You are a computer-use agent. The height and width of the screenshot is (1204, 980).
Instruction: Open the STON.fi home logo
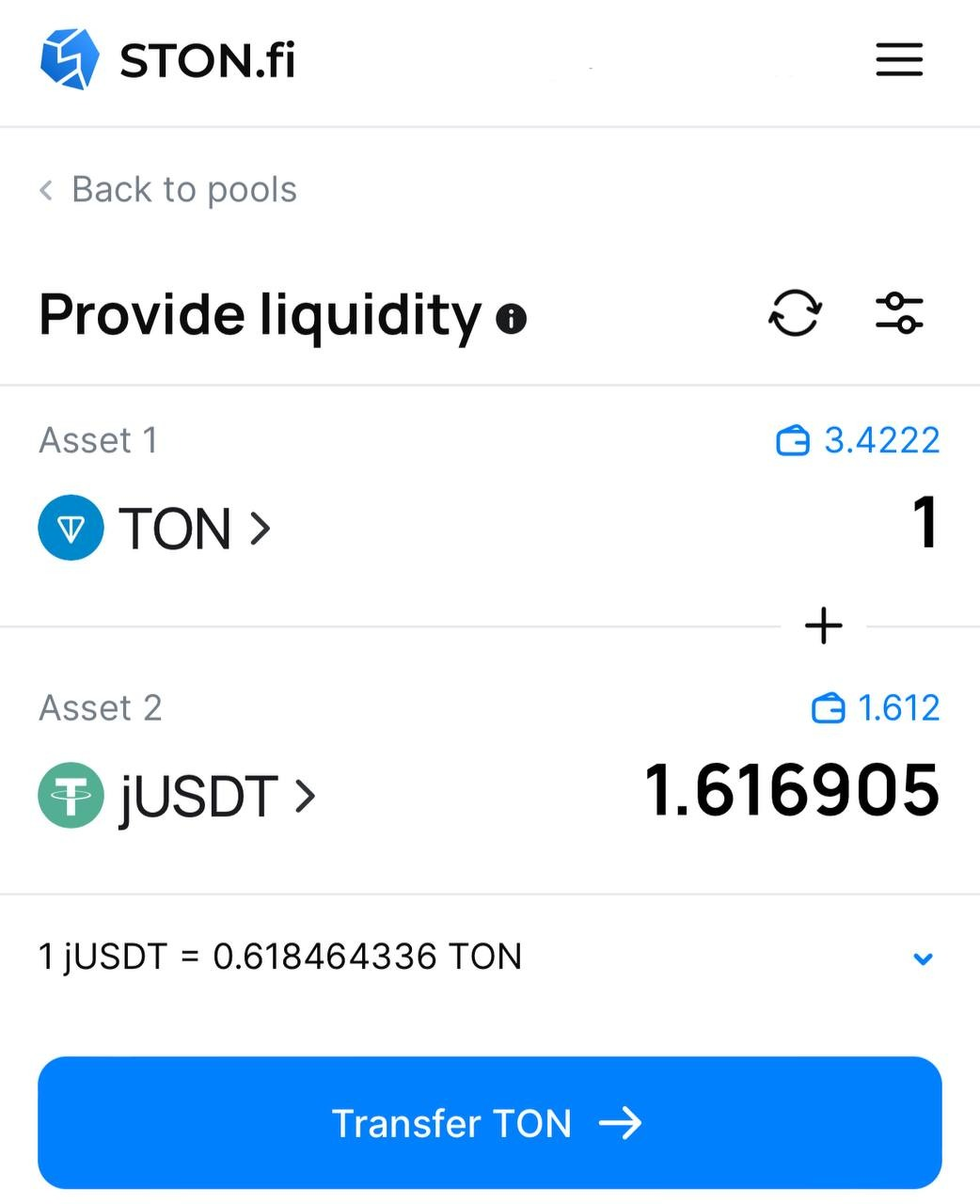click(167, 60)
